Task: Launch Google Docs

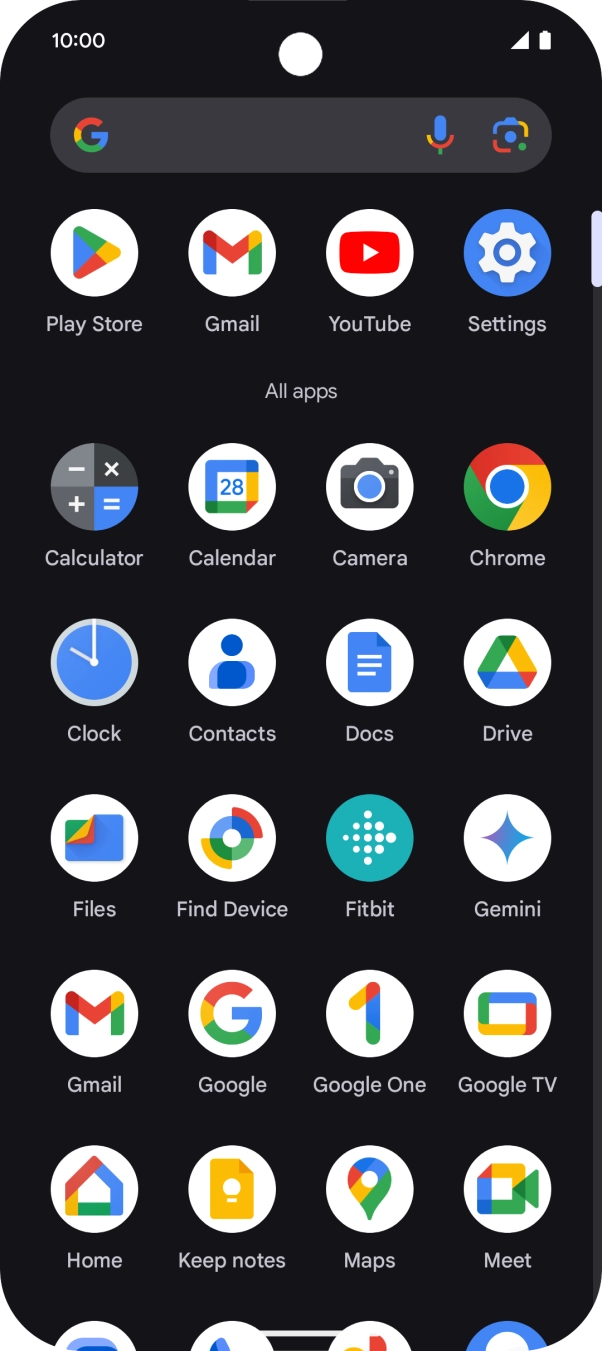Action: (370, 662)
